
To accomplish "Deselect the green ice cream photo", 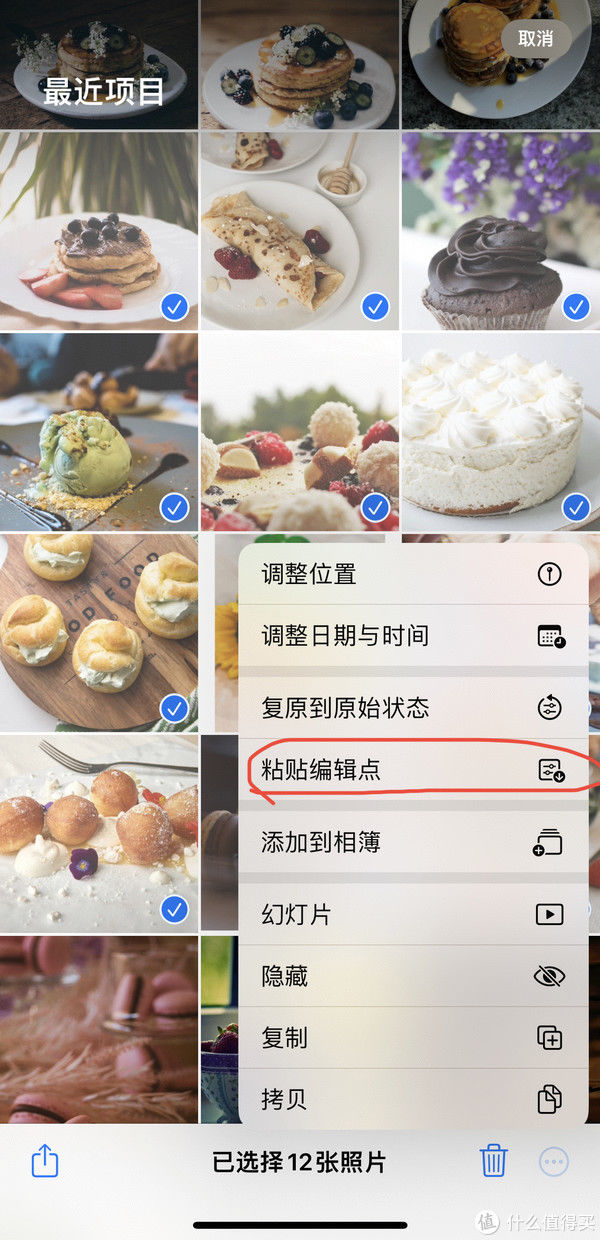I will click(x=98, y=433).
